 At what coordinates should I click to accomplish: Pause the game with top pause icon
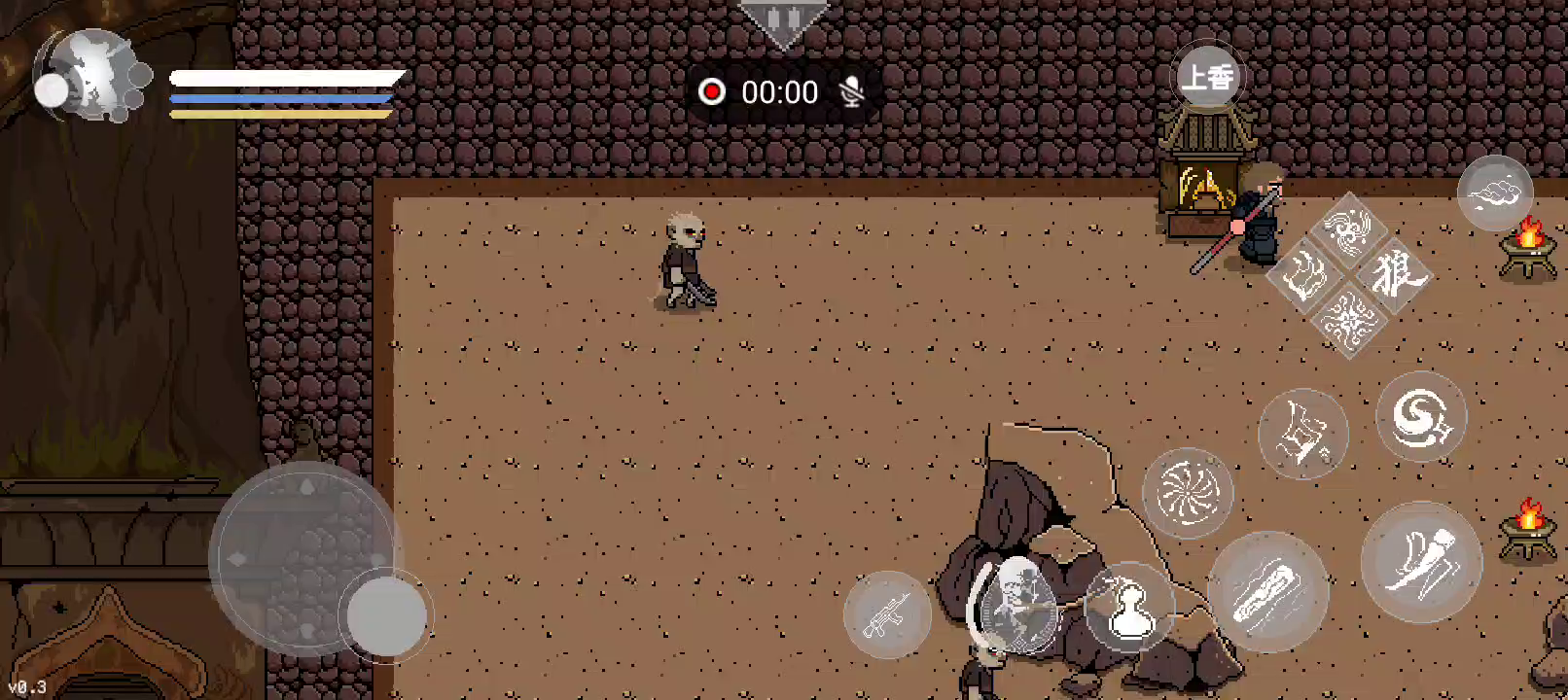pyautogui.click(x=784, y=19)
